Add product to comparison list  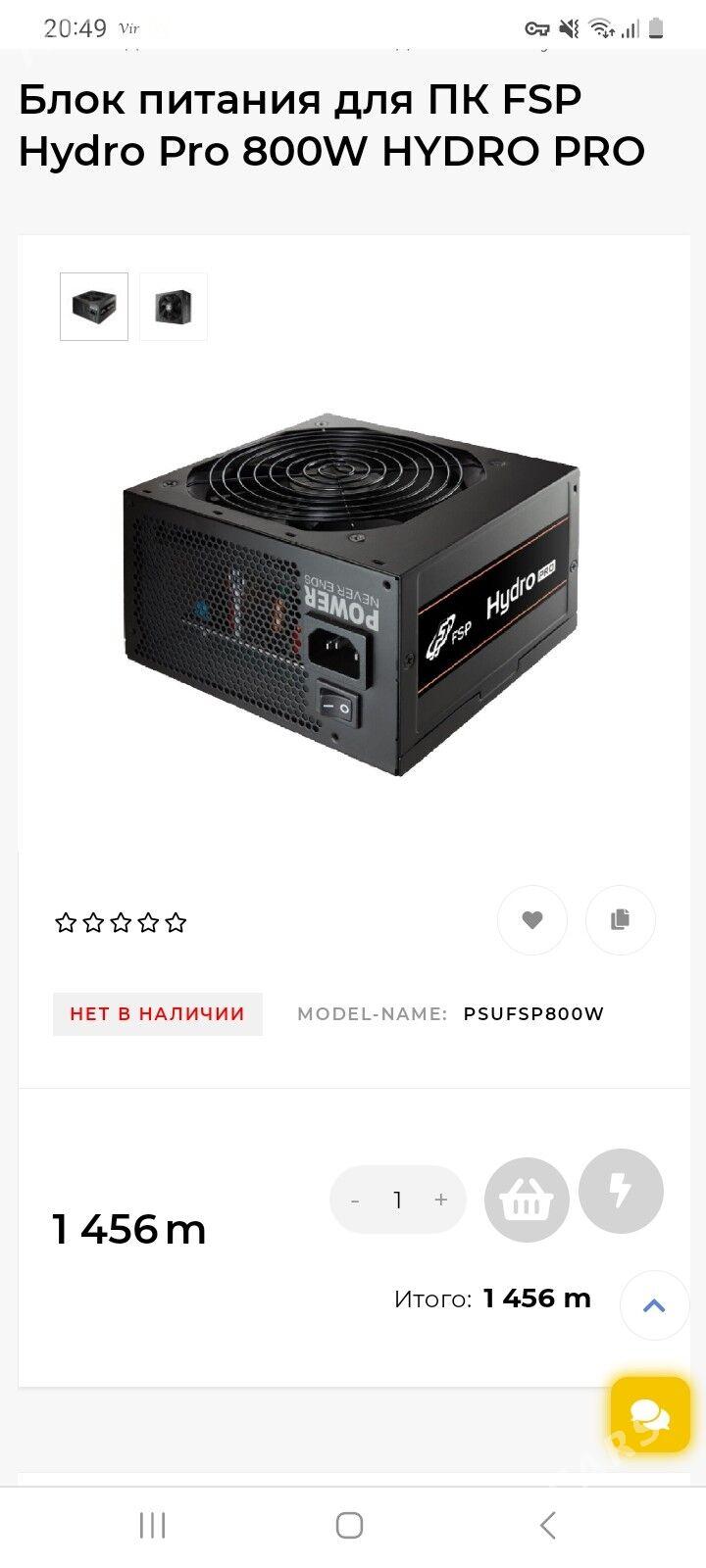620,920
